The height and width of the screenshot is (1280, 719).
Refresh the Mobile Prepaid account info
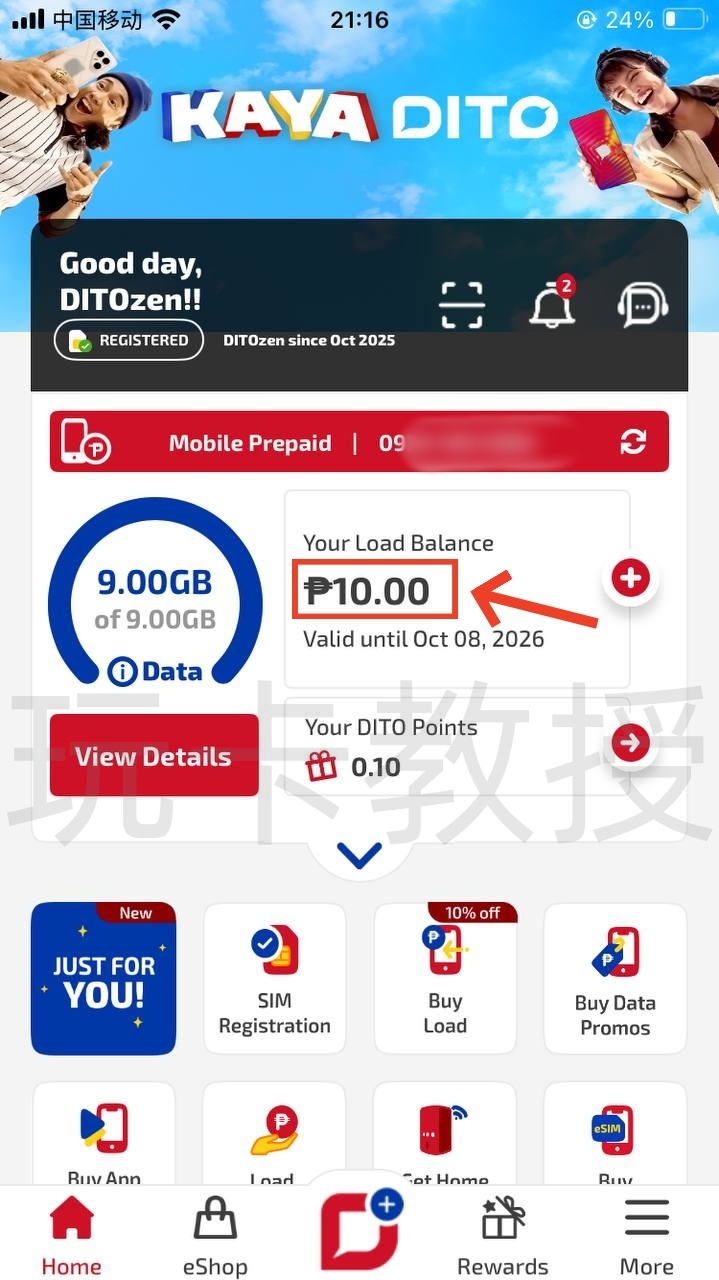pyautogui.click(x=633, y=442)
